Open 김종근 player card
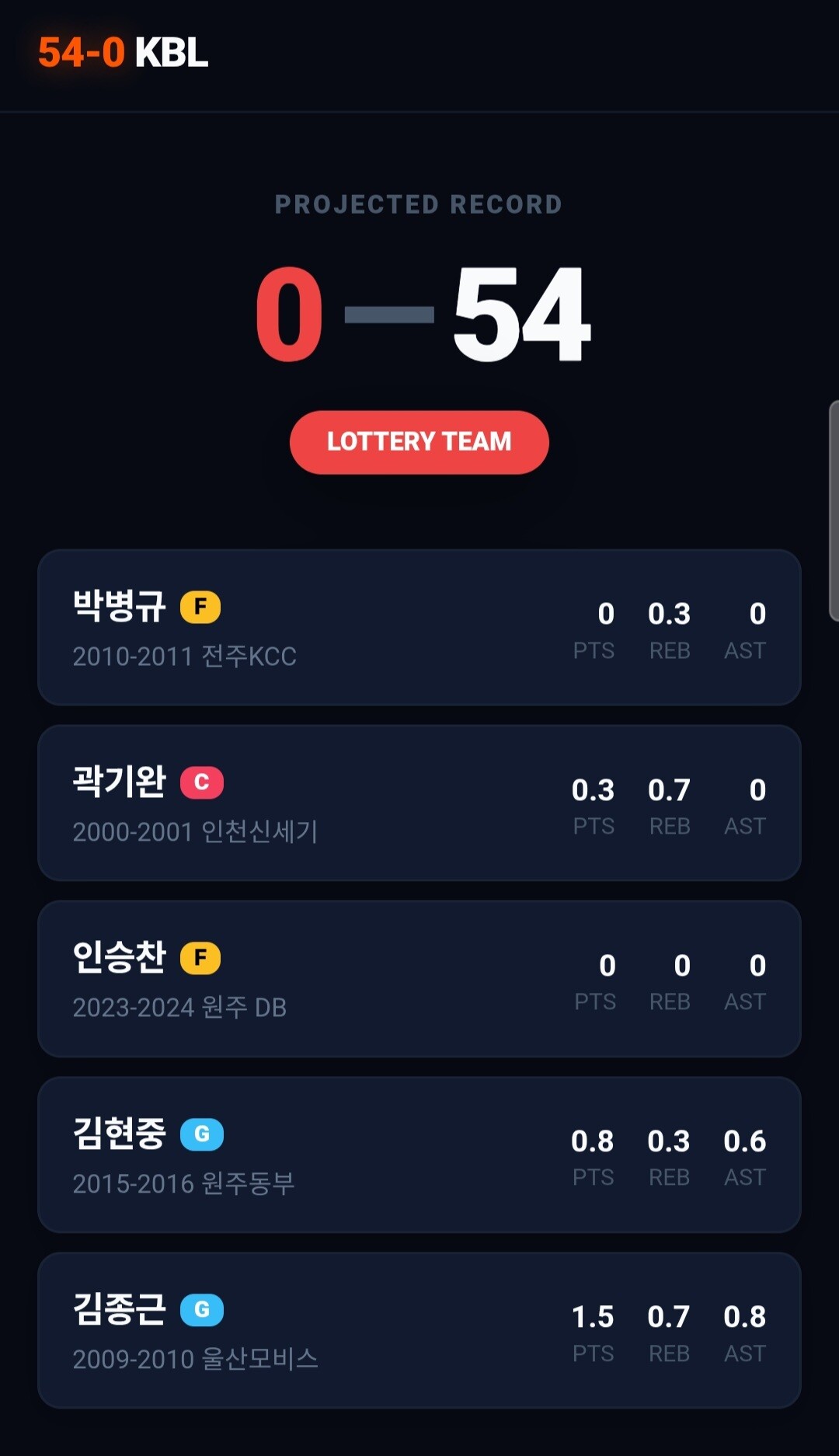This screenshot has height=1456, width=839. click(x=419, y=1330)
